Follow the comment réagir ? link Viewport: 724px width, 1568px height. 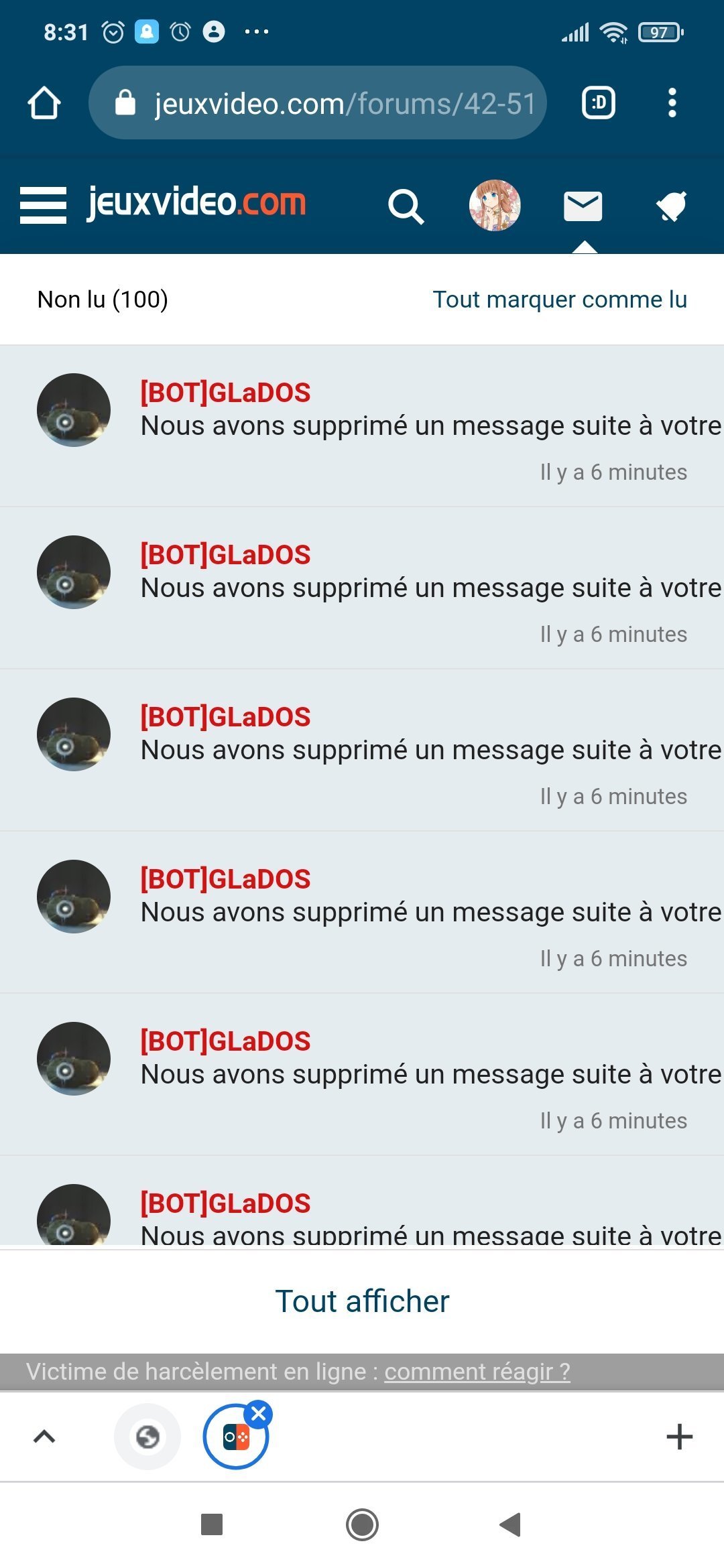(x=477, y=1372)
